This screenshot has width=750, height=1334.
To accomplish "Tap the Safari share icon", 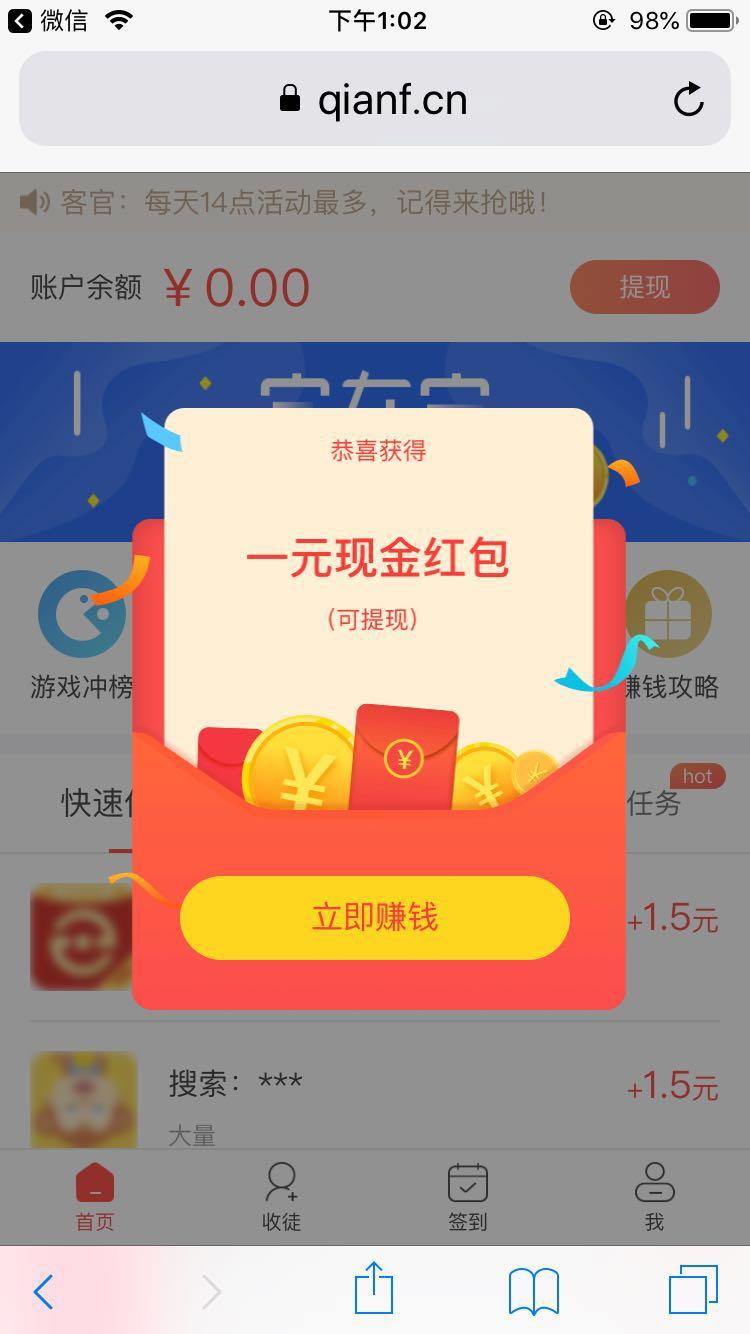I will click(374, 1290).
